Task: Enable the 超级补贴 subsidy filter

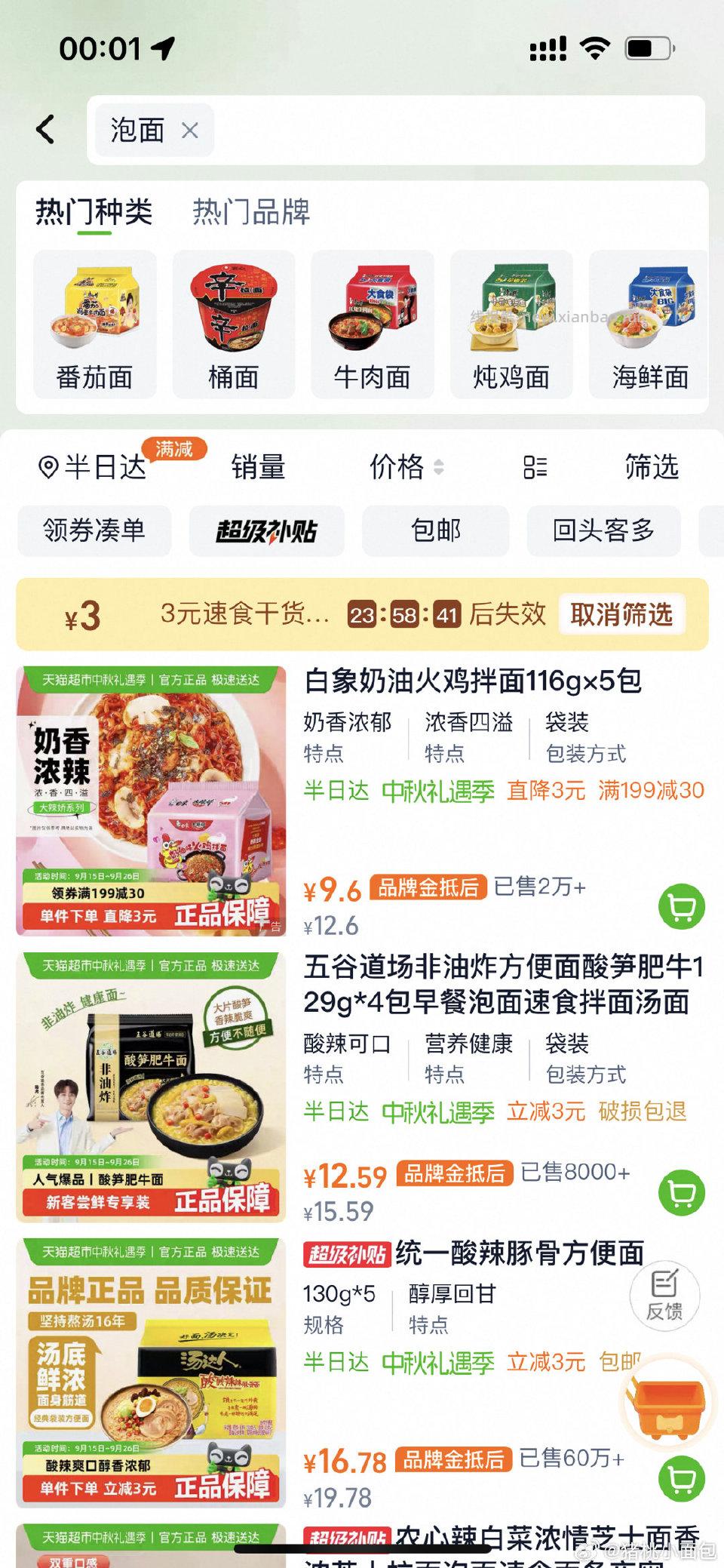Action: pyautogui.click(x=268, y=530)
